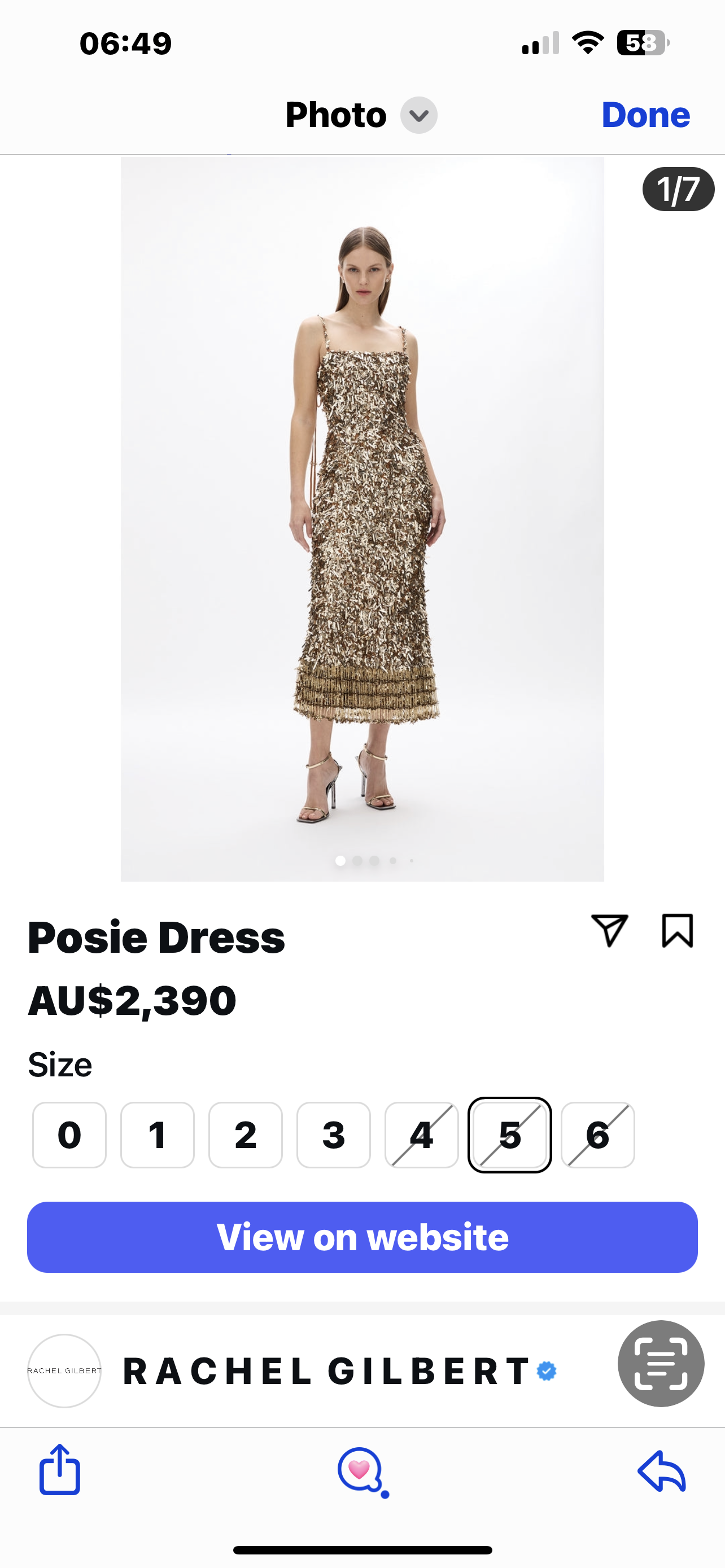Tap Done to close the photo viewer
725x1568 pixels.
(645, 115)
